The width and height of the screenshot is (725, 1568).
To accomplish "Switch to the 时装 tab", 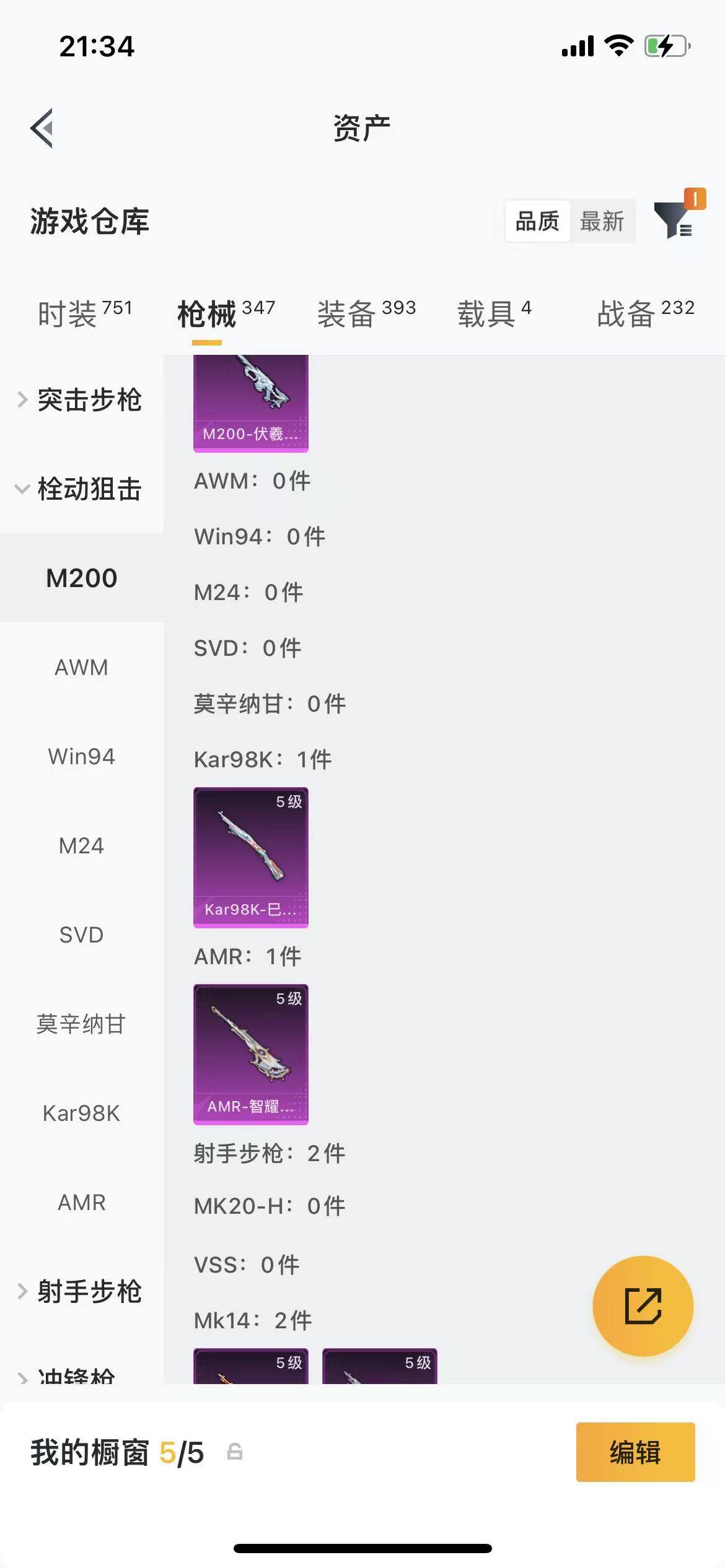I will click(85, 313).
